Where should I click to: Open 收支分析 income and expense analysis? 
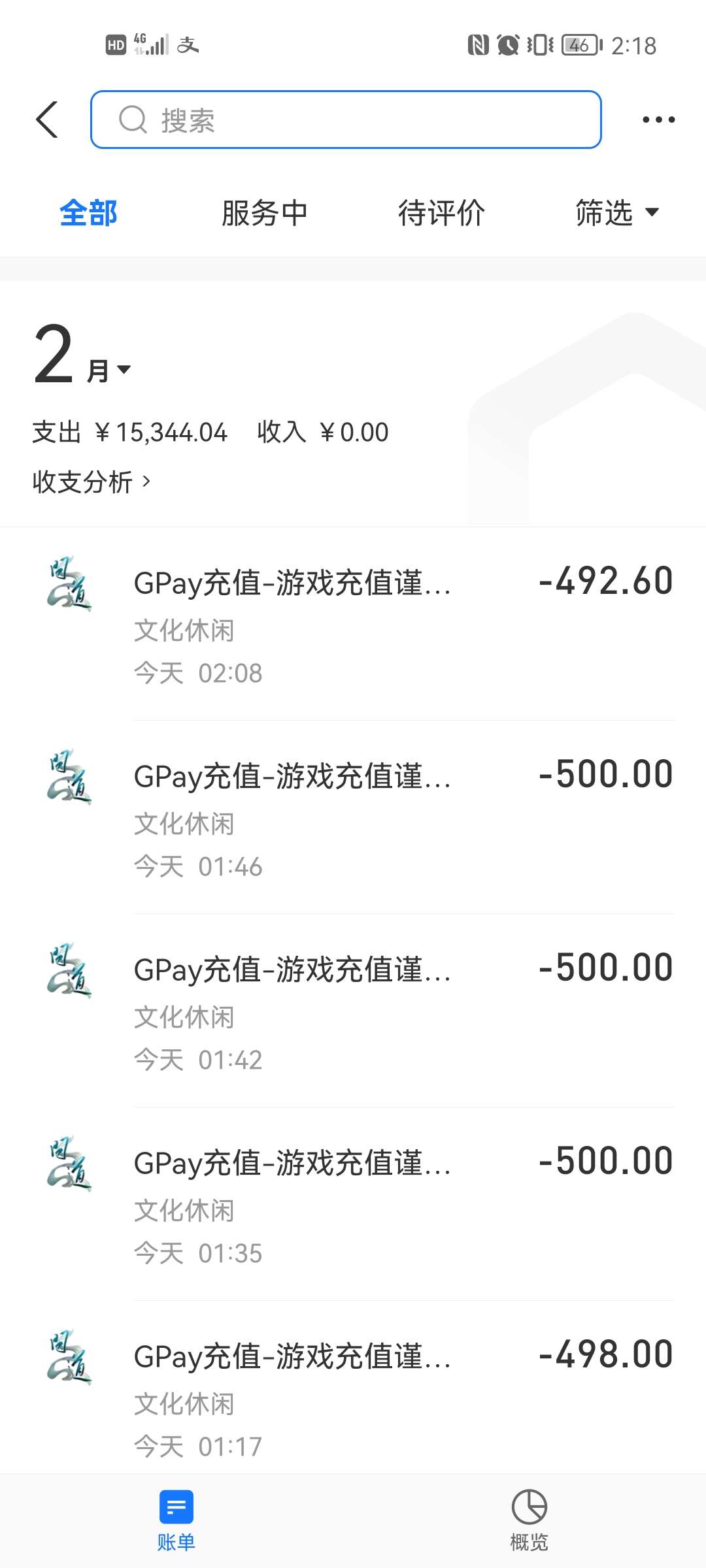click(x=92, y=482)
